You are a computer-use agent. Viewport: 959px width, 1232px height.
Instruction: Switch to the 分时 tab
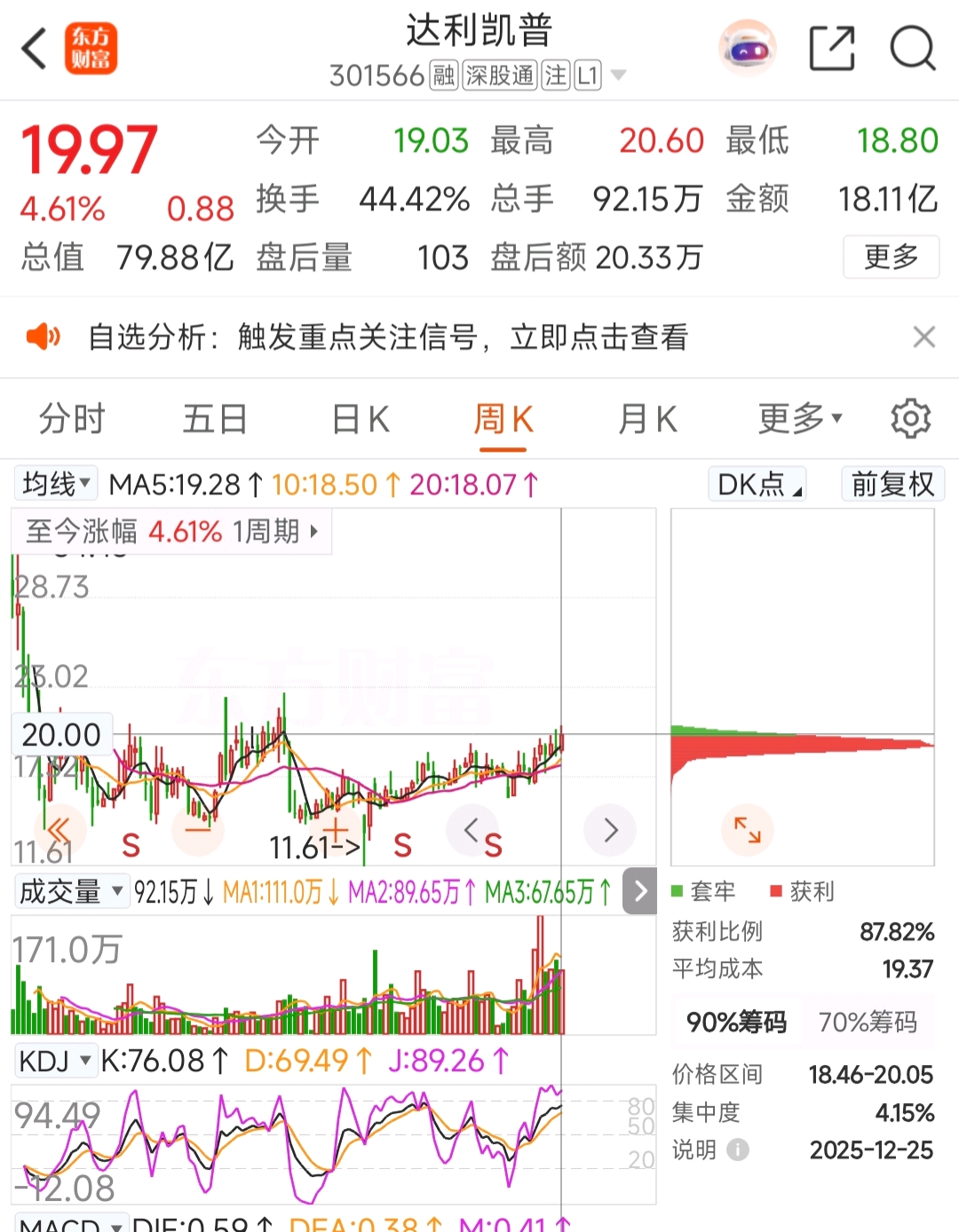(72, 418)
